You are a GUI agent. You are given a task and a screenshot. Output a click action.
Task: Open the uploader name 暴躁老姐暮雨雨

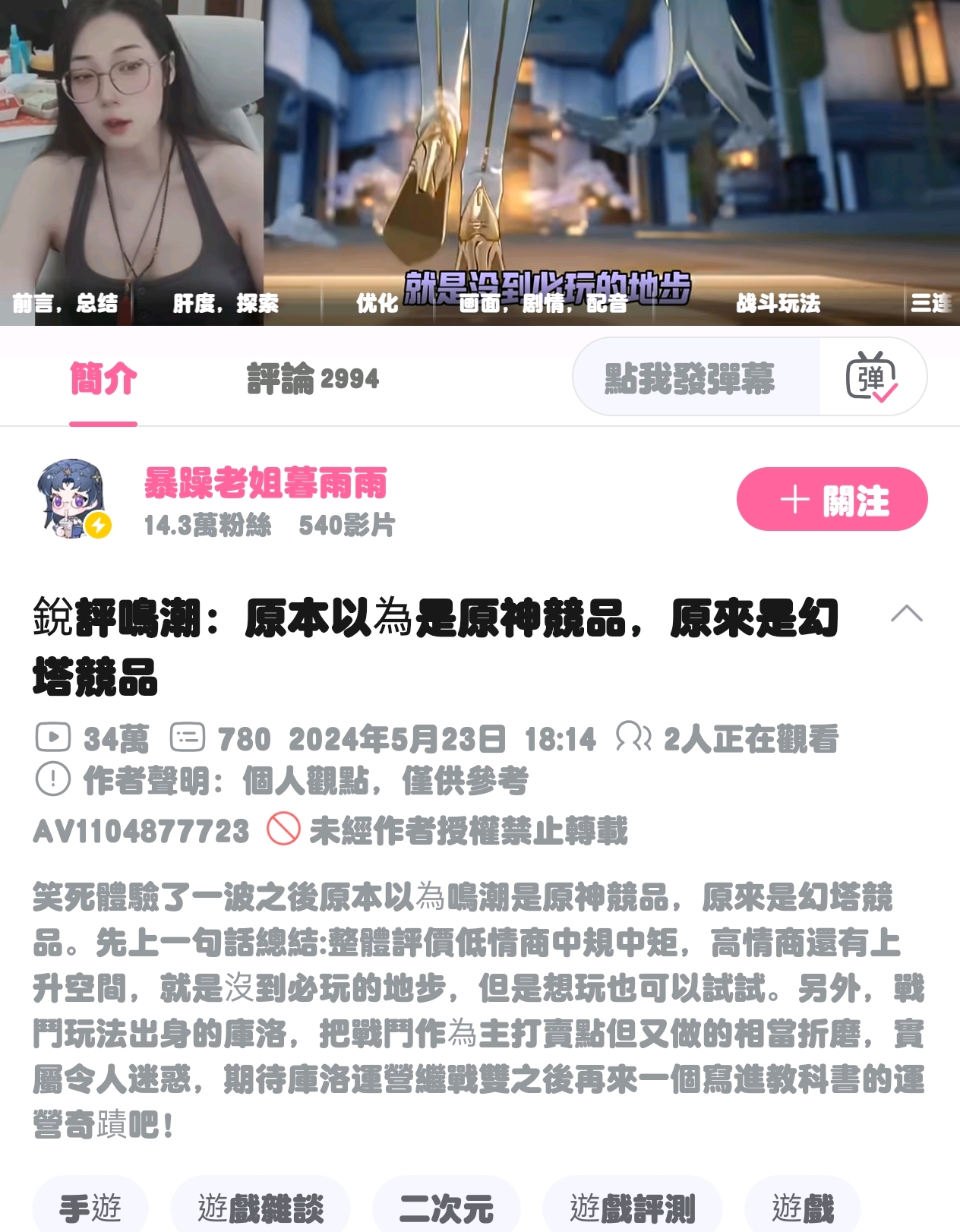pos(266,483)
